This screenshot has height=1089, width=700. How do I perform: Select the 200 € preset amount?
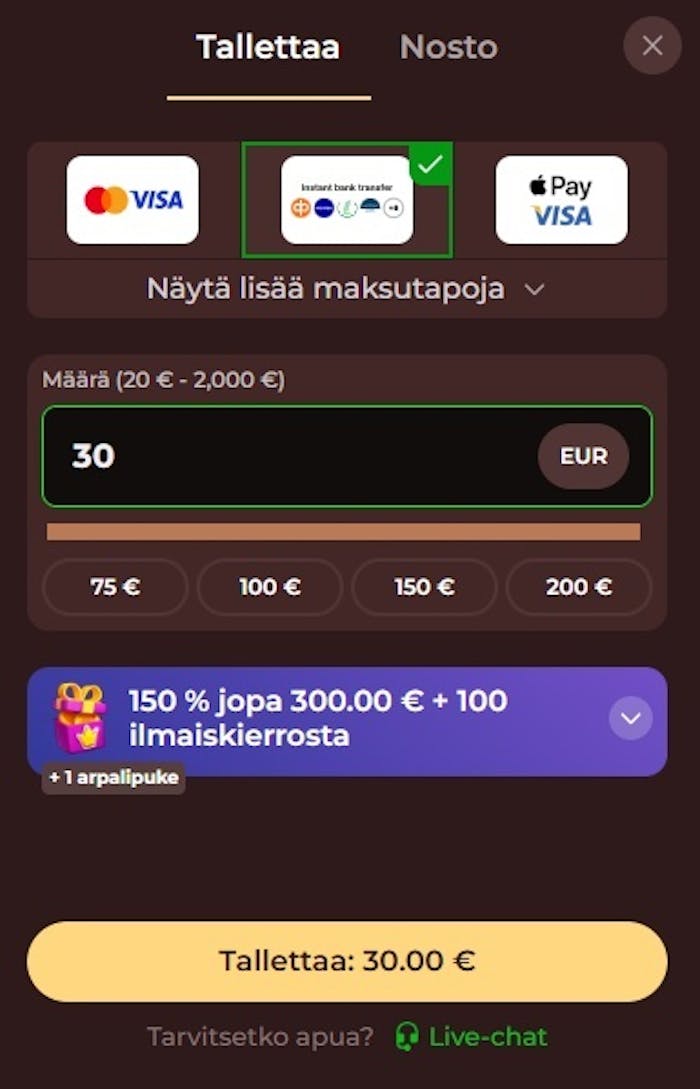578,587
